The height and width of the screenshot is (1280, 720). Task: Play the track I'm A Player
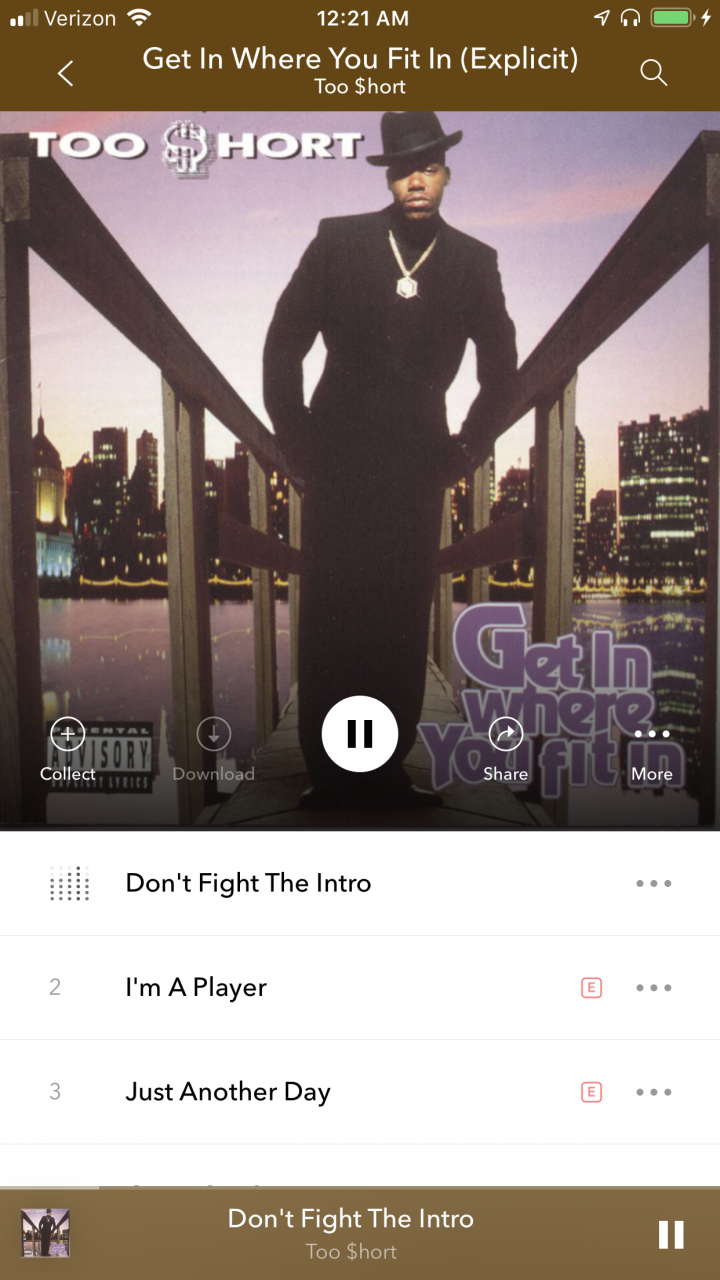point(196,987)
